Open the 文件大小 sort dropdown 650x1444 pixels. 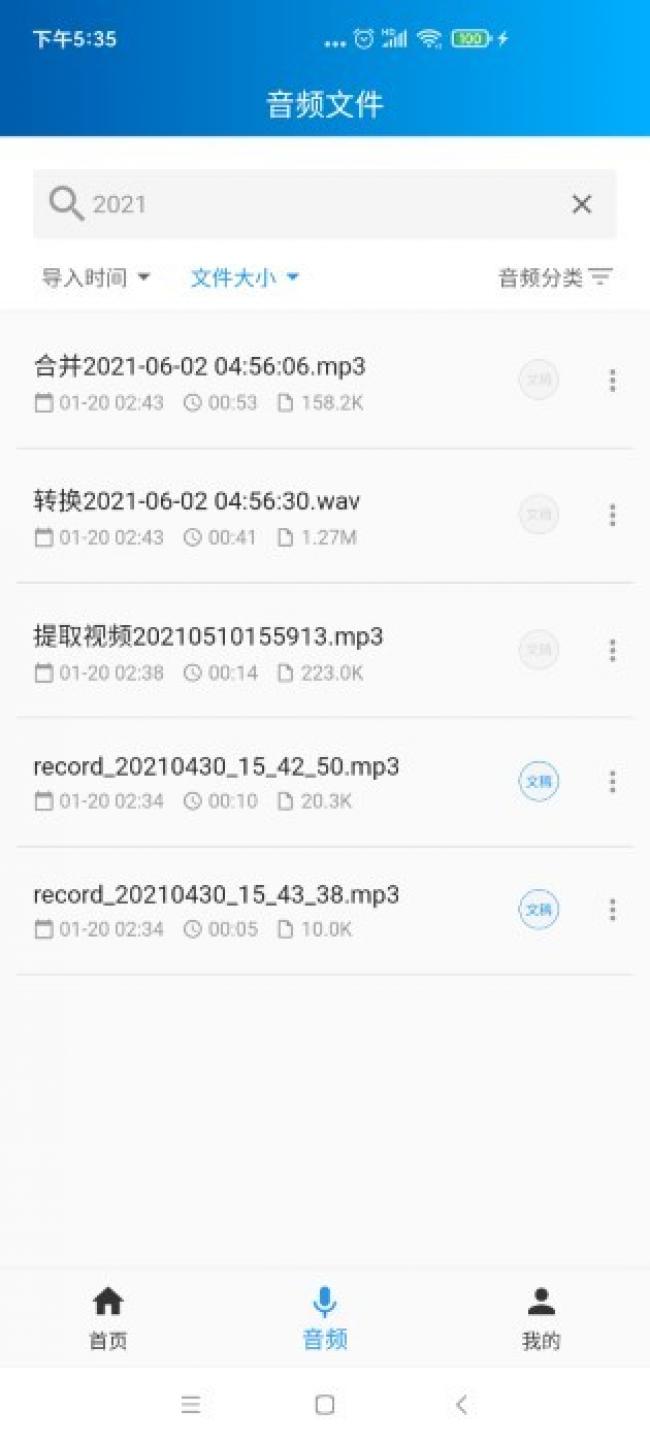point(245,278)
